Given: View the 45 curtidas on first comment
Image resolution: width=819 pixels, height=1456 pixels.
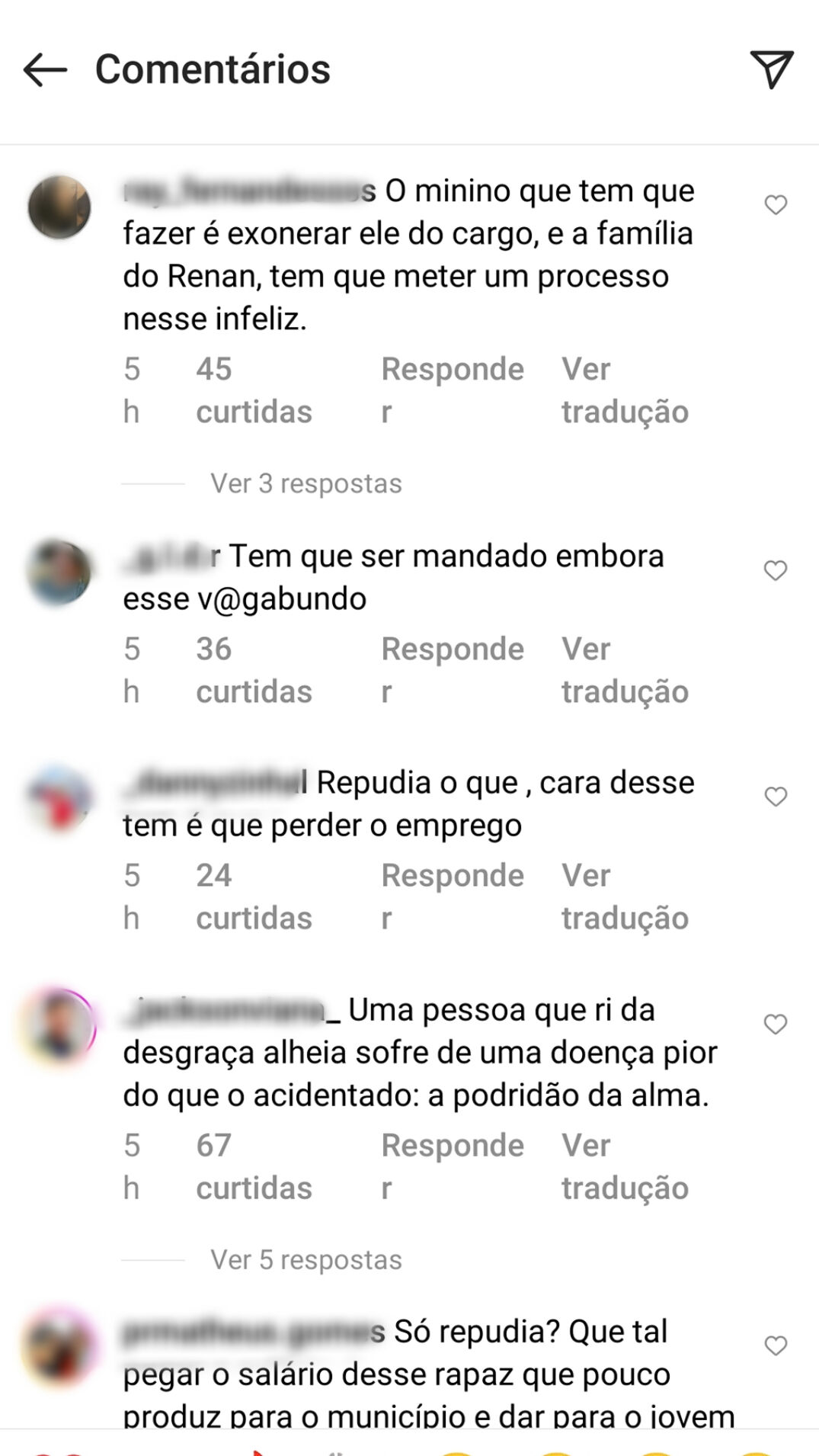Looking at the screenshot, I should click(x=253, y=389).
